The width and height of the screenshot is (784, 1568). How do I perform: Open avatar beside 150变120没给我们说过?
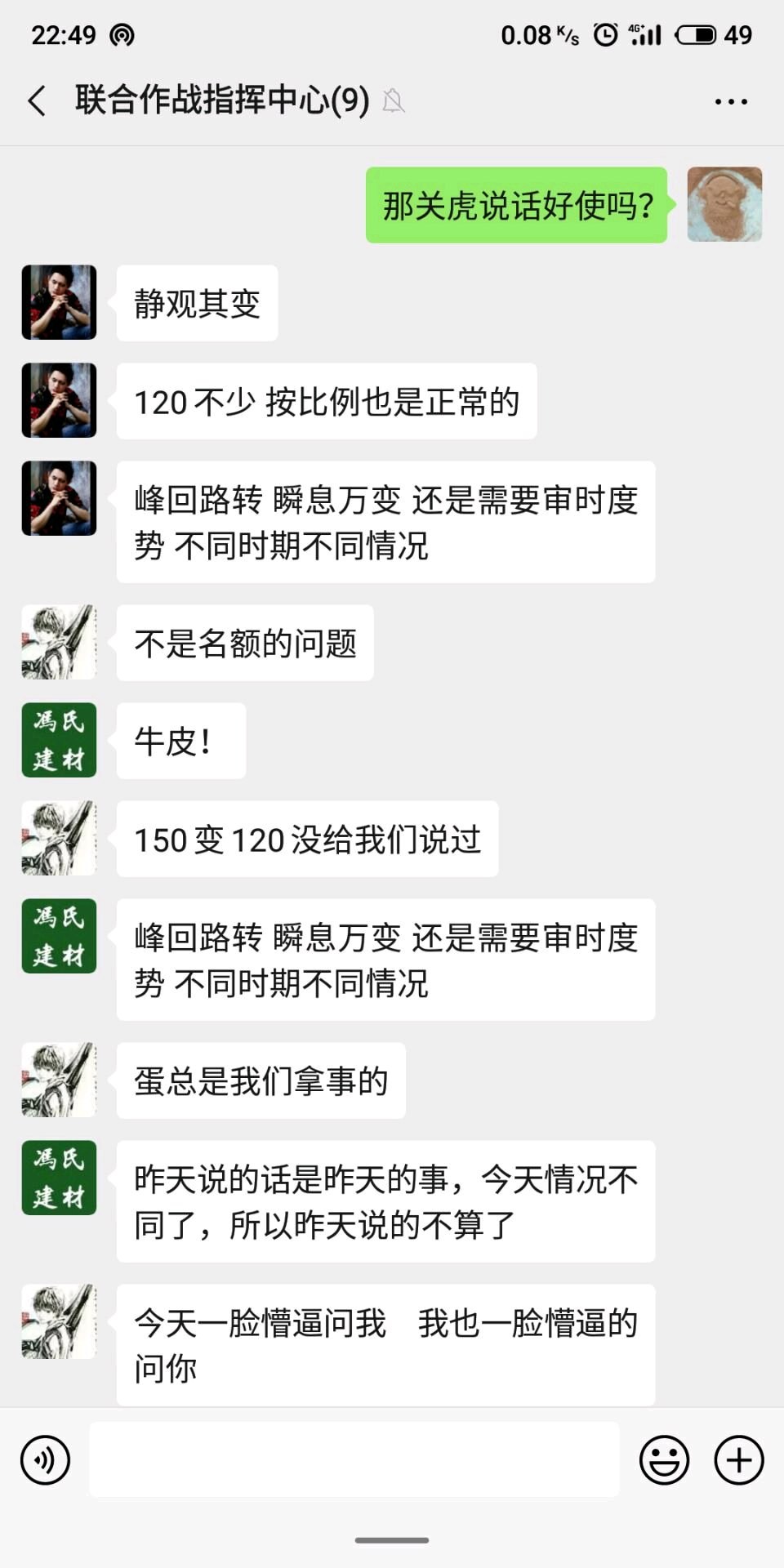pos(59,838)
